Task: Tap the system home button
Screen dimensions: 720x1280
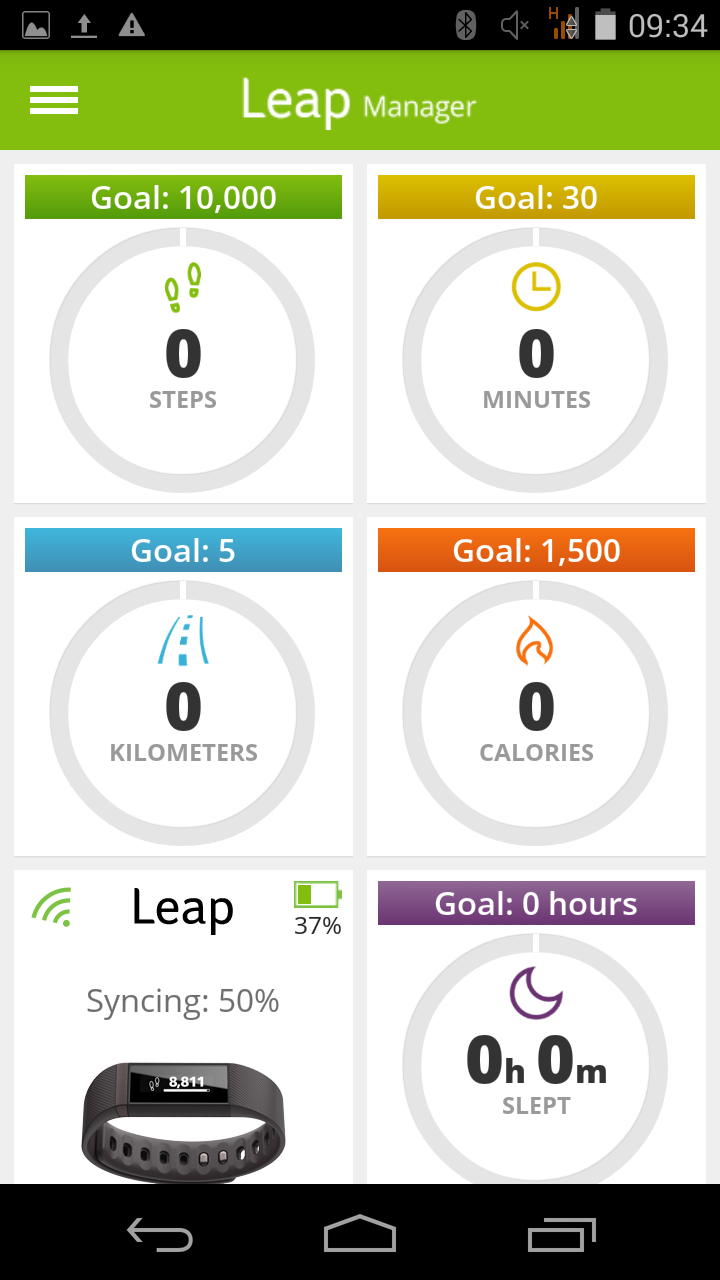Action: coord(360,1234)
